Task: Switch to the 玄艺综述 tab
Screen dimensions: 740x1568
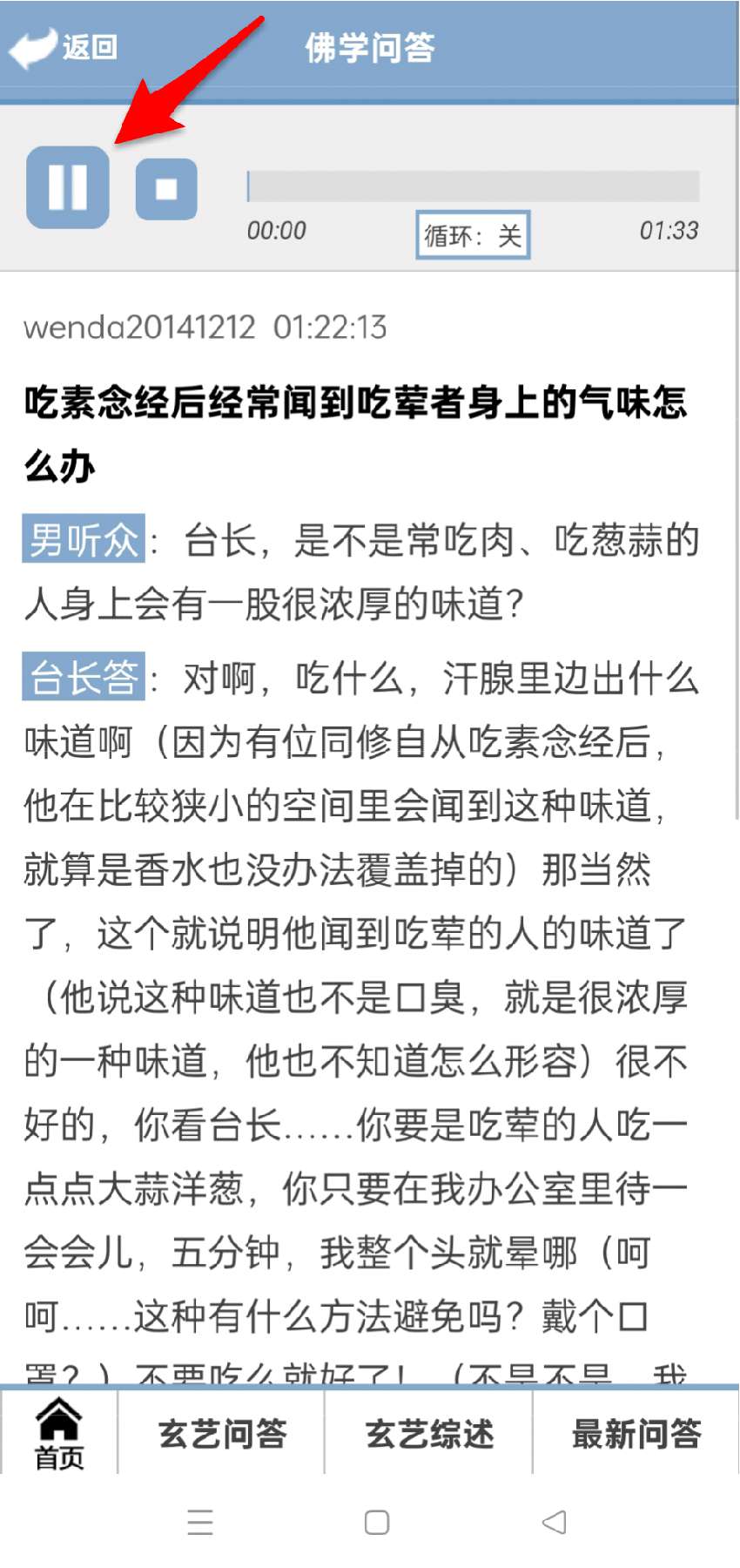Action: (429, 1434)
